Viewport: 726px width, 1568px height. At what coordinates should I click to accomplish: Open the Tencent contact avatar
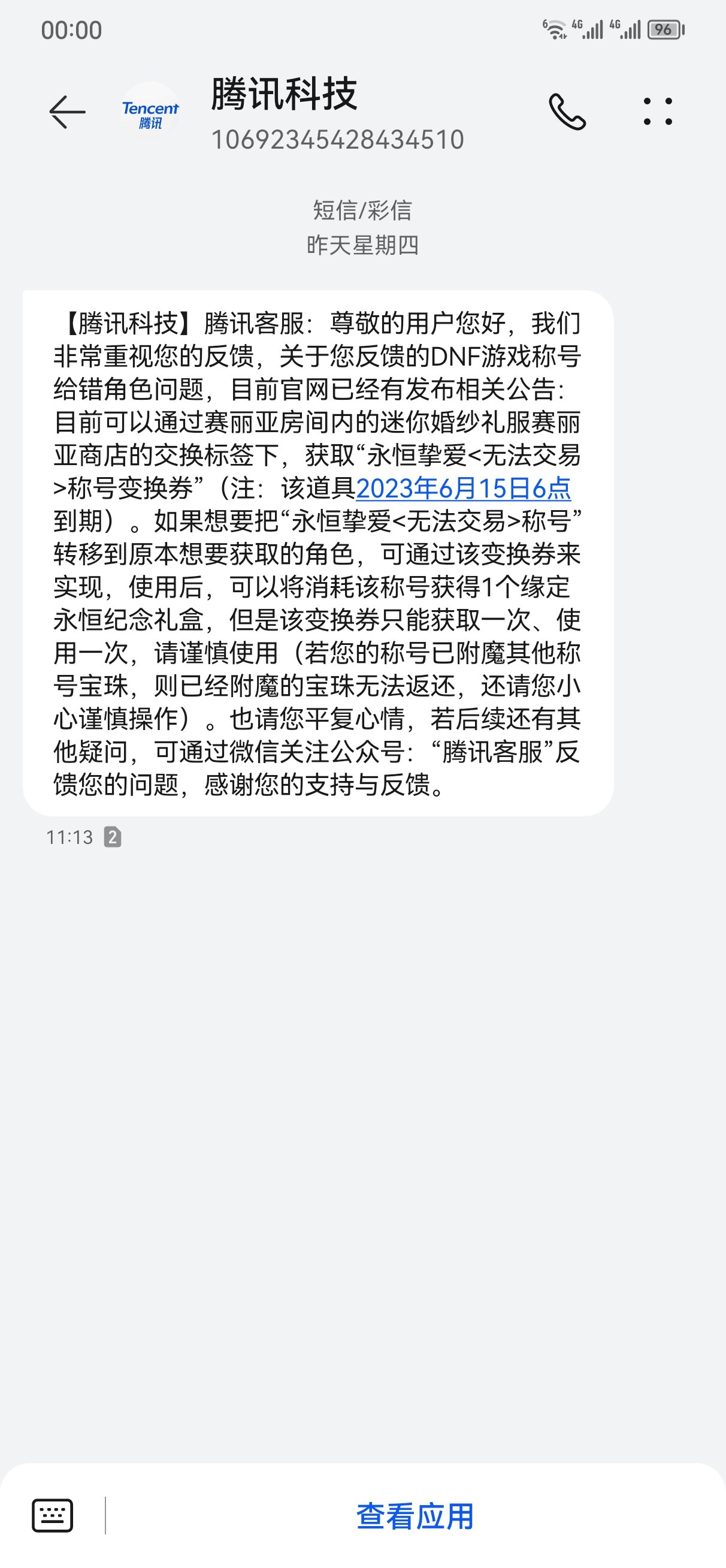coord(150,112)
